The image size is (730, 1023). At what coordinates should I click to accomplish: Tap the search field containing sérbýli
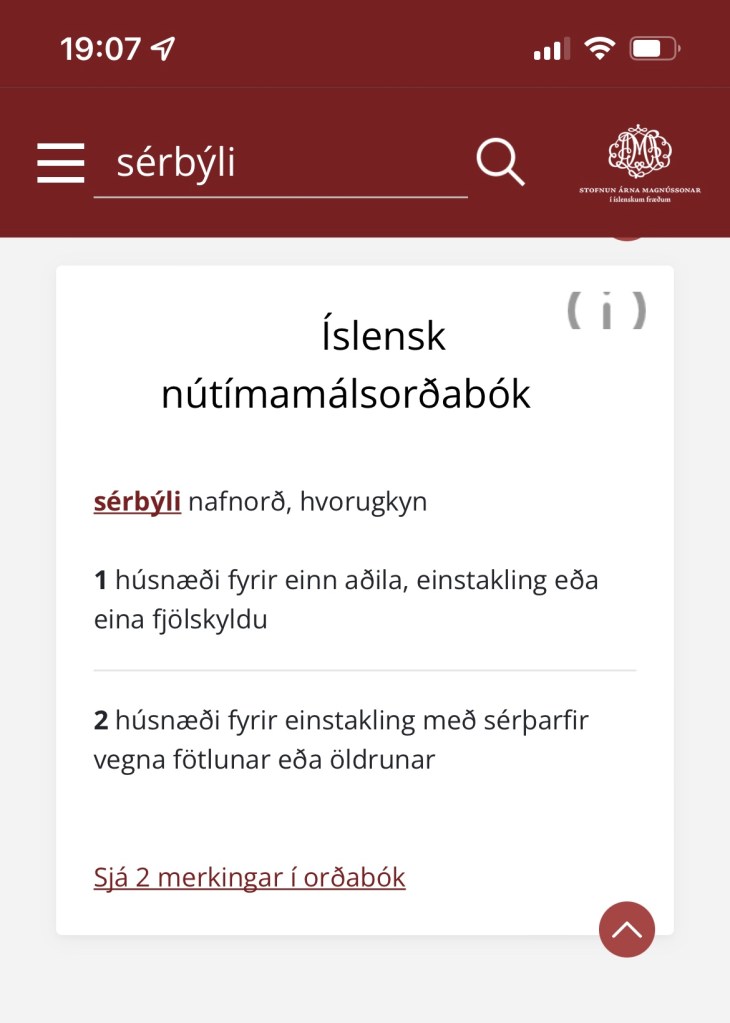click(x=280, y=163)
